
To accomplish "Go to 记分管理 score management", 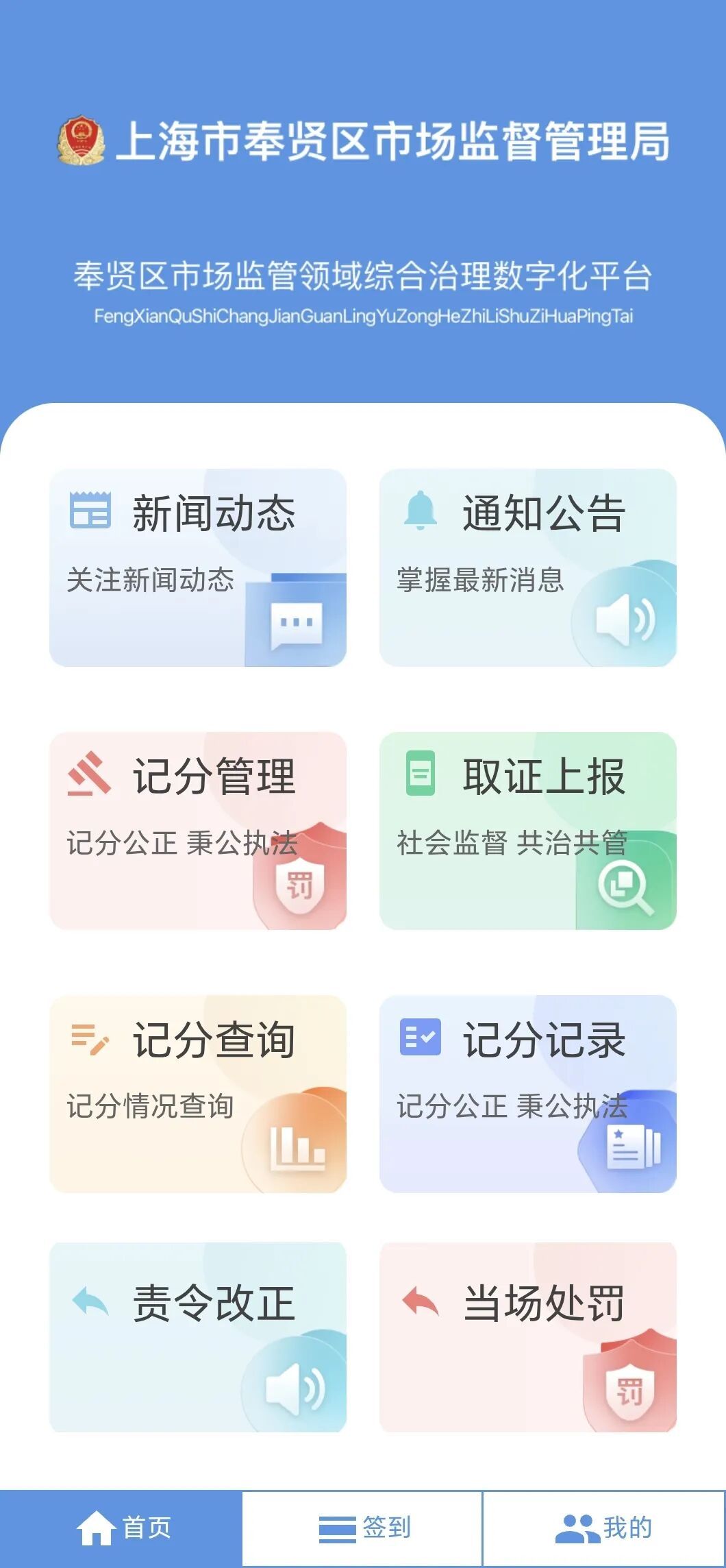I will point(197,830).
